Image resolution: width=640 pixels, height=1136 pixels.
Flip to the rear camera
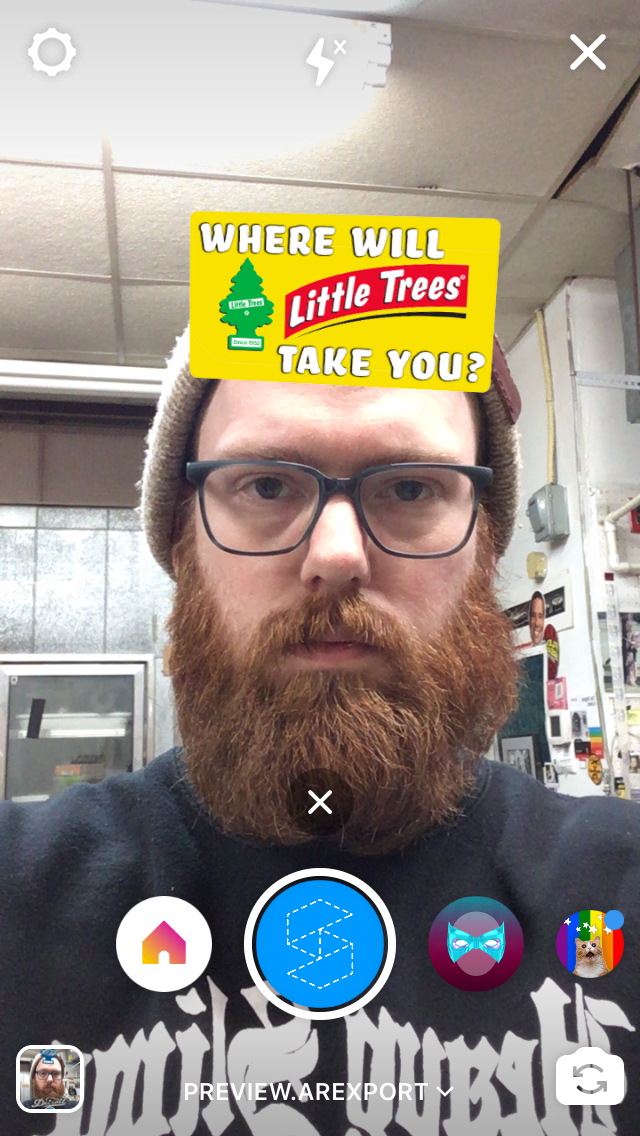[x=590, y=1079]
